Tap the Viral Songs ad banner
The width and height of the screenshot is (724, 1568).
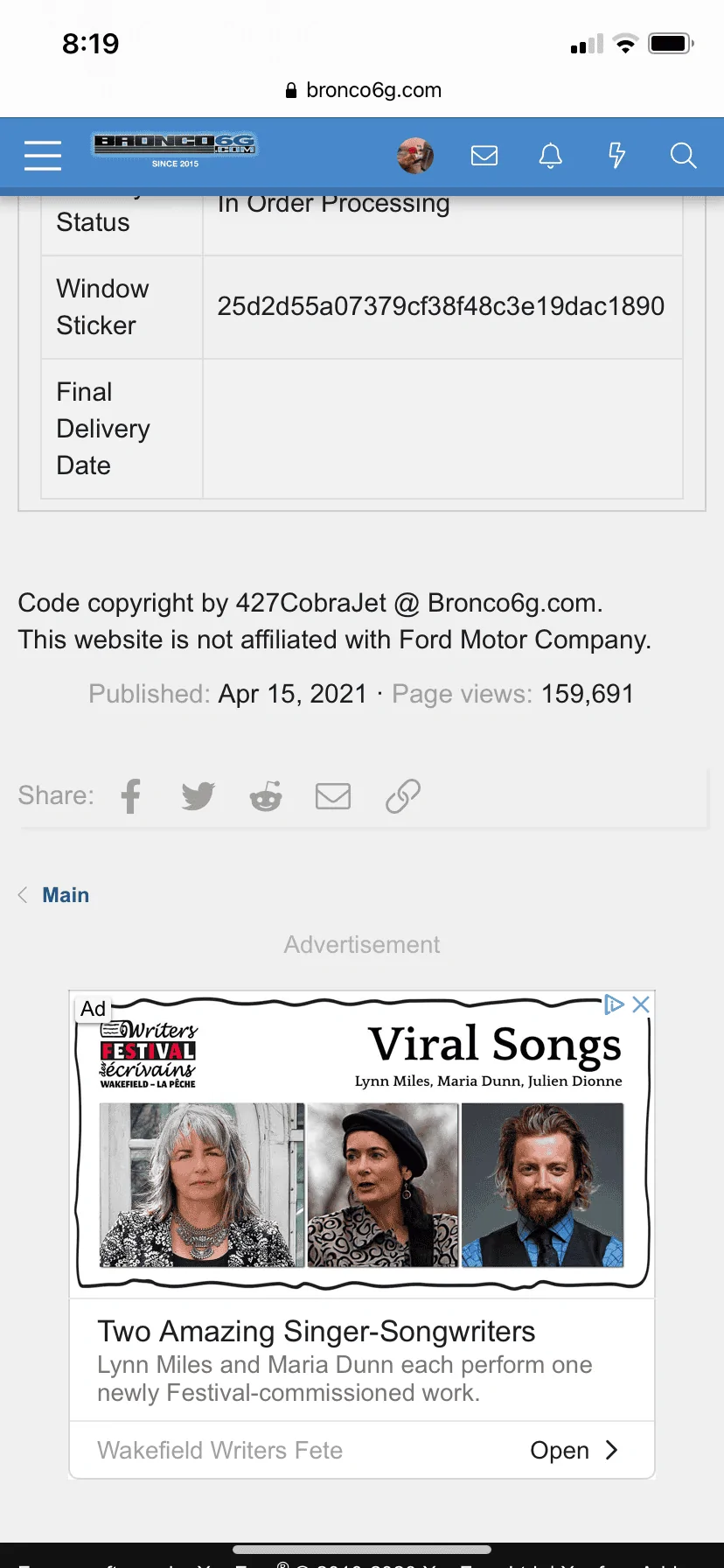point(362,1144)
